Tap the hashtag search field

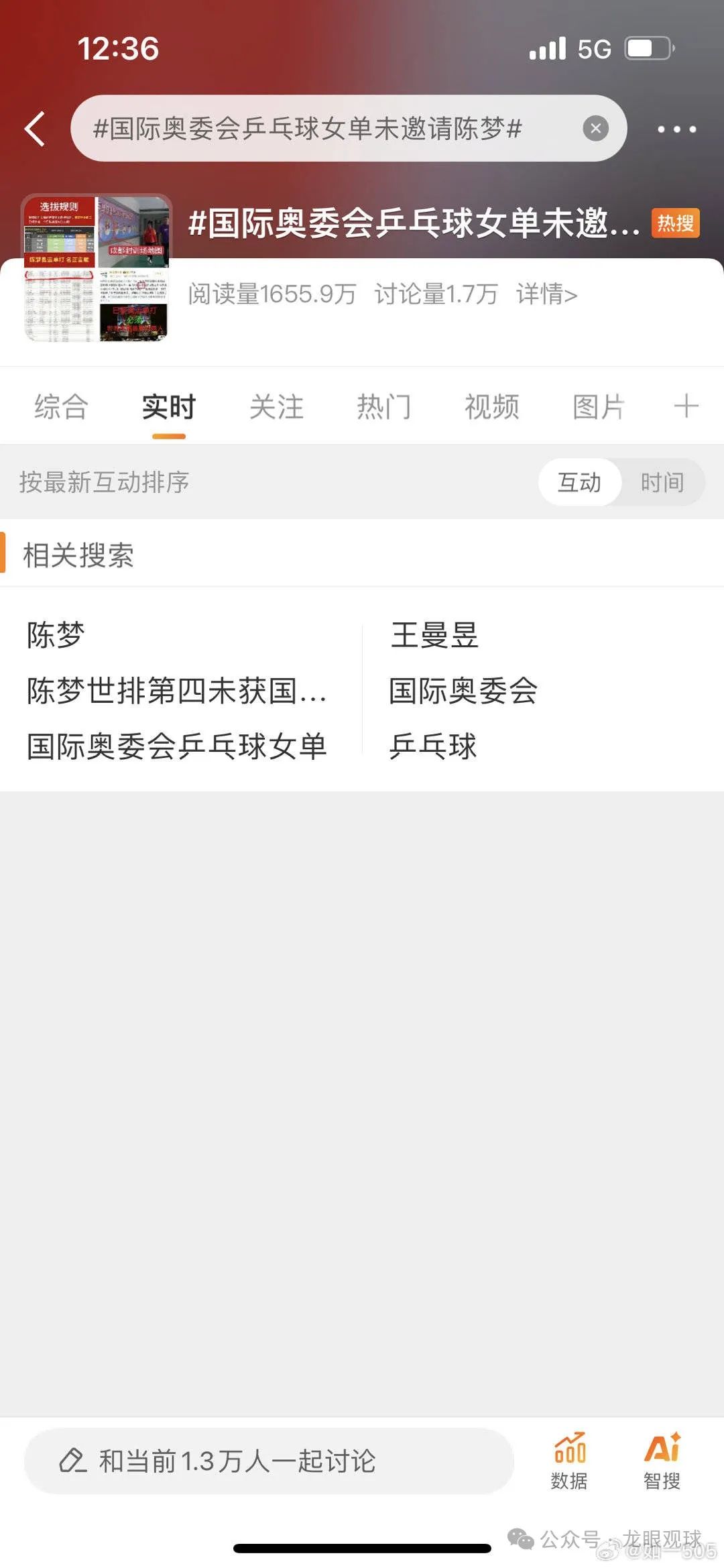pos(322,128)
